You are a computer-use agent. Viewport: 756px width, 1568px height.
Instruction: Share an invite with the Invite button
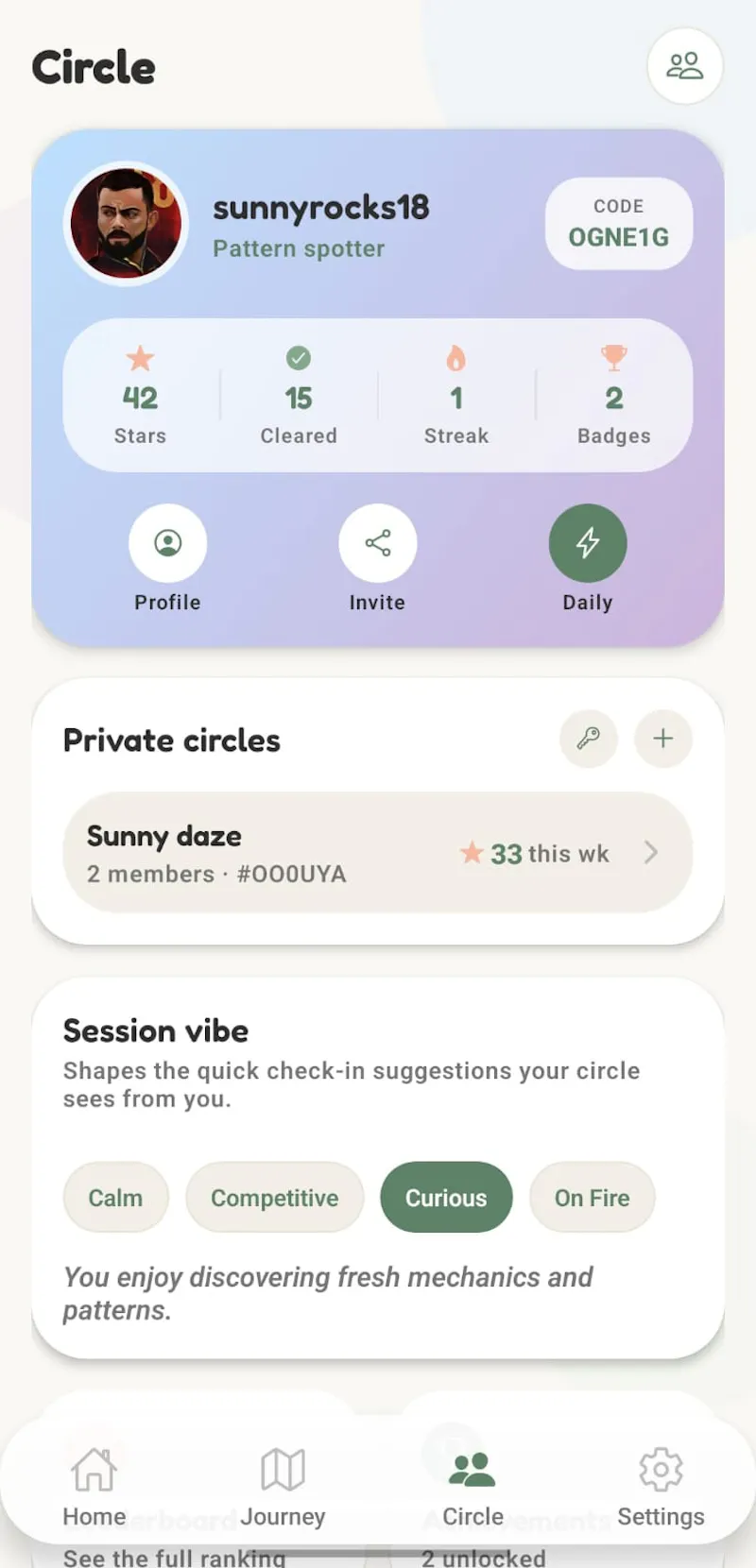[x=378, y=543]
